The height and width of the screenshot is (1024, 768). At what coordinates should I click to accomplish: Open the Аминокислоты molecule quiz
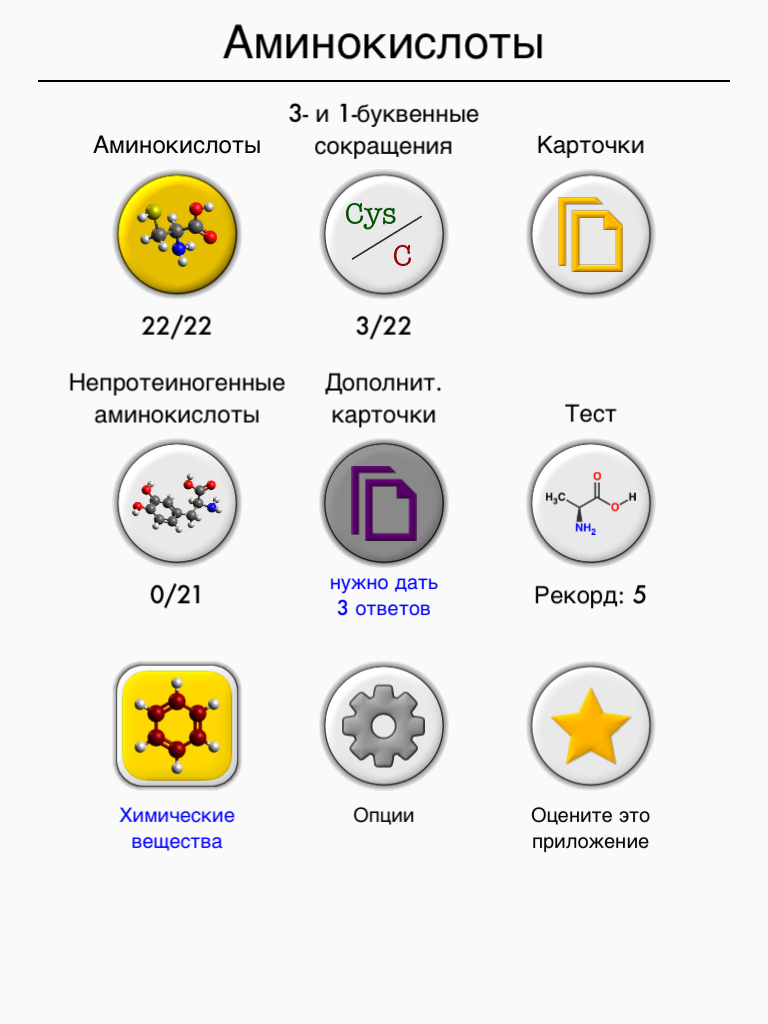click(x=177, y=234)
